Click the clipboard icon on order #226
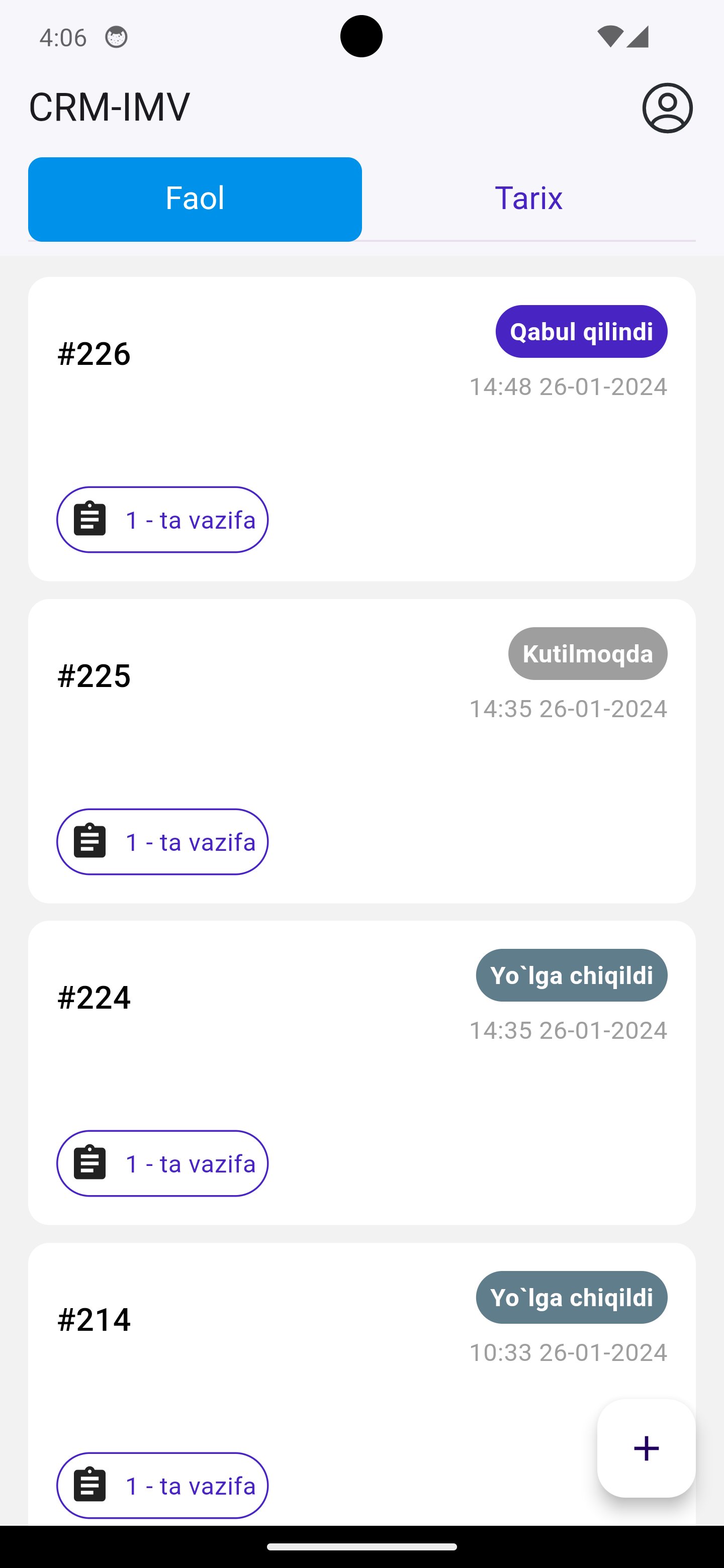 tap(89, 519)
